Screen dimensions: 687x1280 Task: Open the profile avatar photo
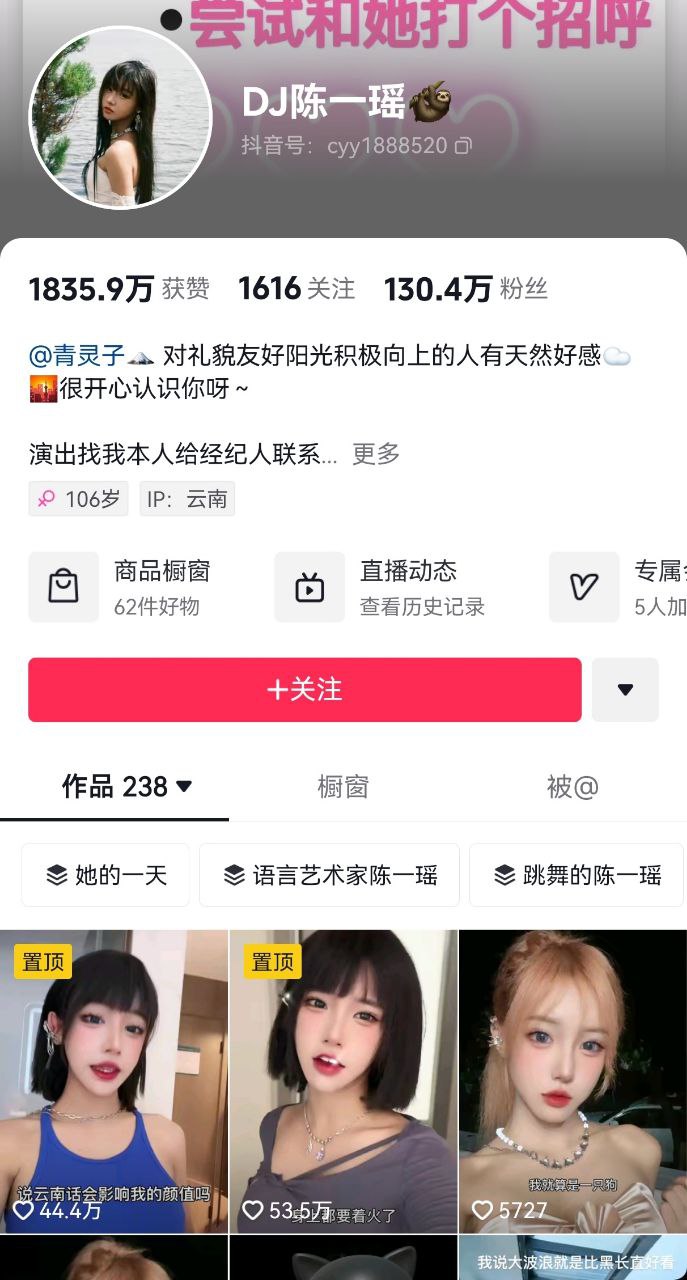point(121,118)
